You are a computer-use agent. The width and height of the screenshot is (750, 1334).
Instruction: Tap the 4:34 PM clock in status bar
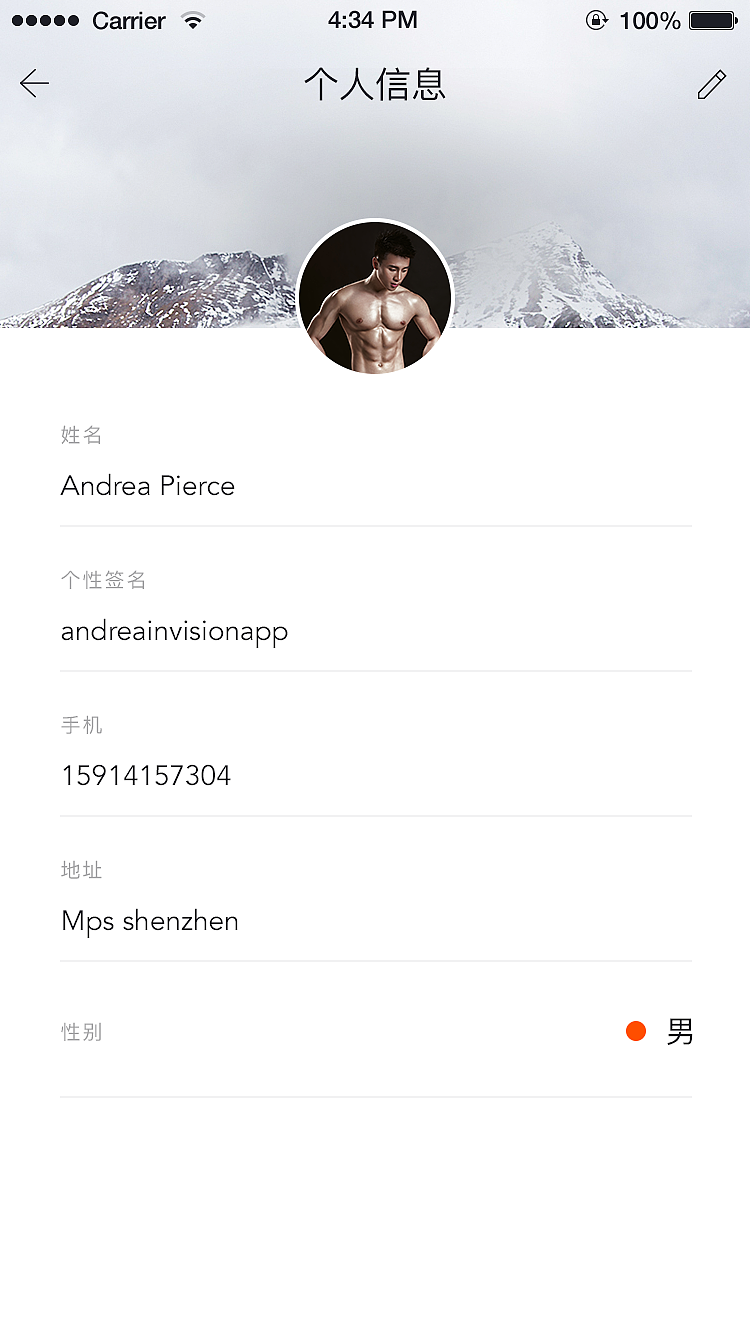click(373, 19)
